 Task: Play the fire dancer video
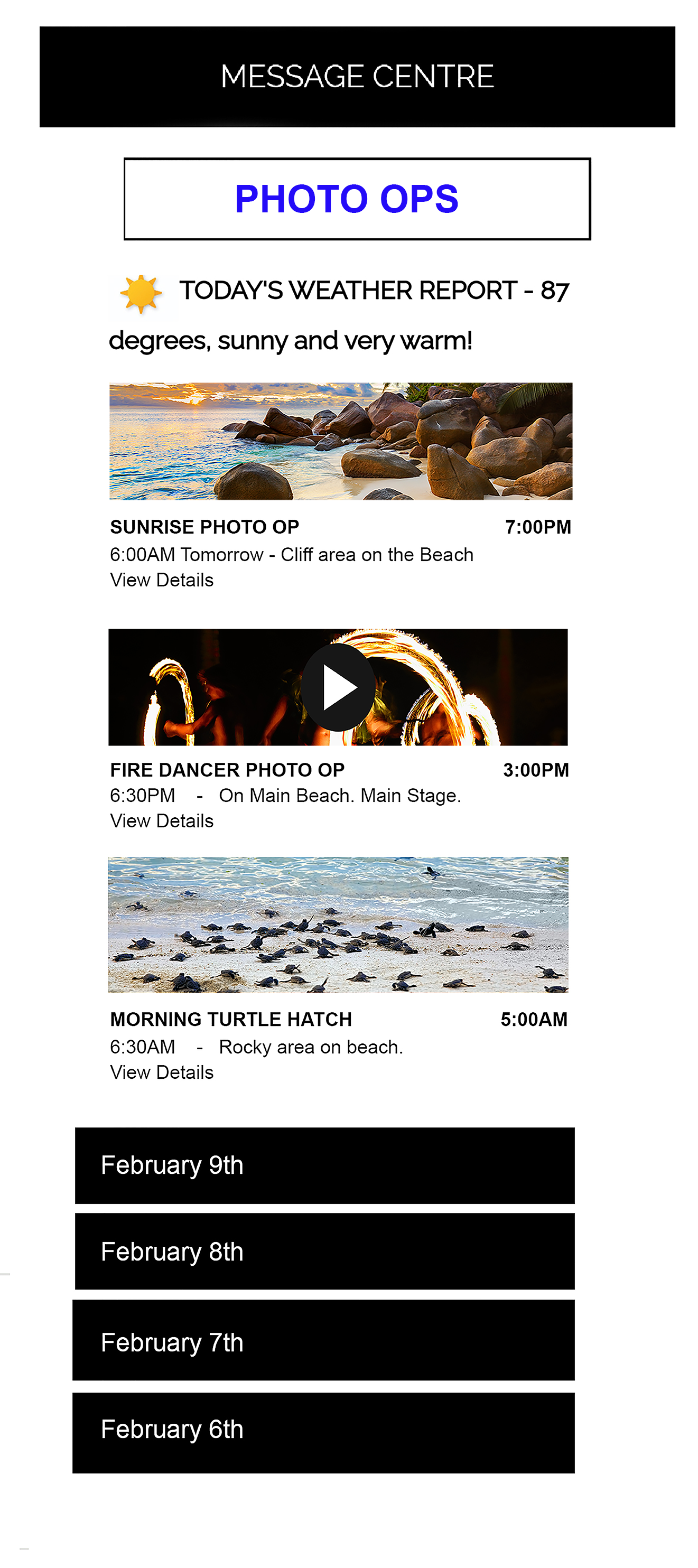[x=338, y=687]
